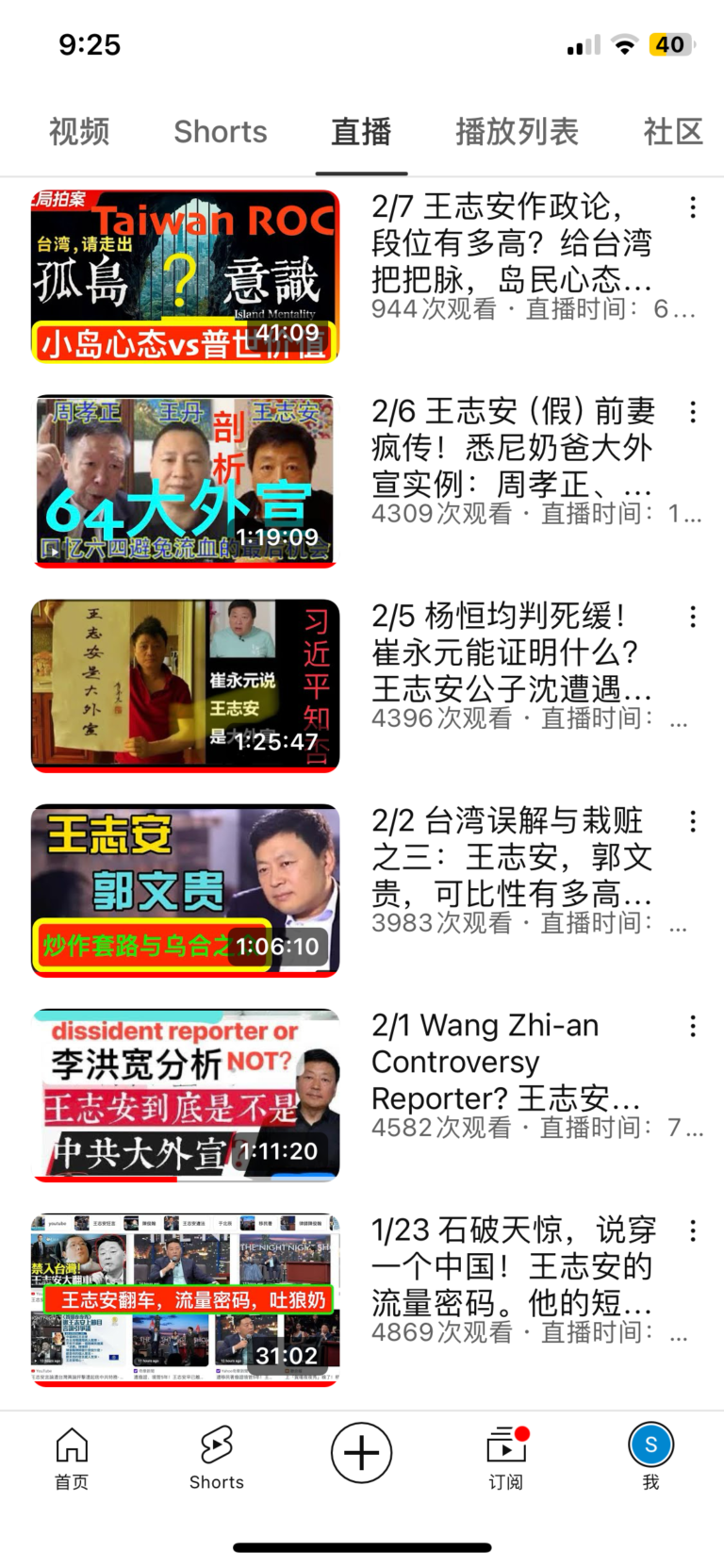Open more options for the 2/7 王志安作政论 video

693,208
